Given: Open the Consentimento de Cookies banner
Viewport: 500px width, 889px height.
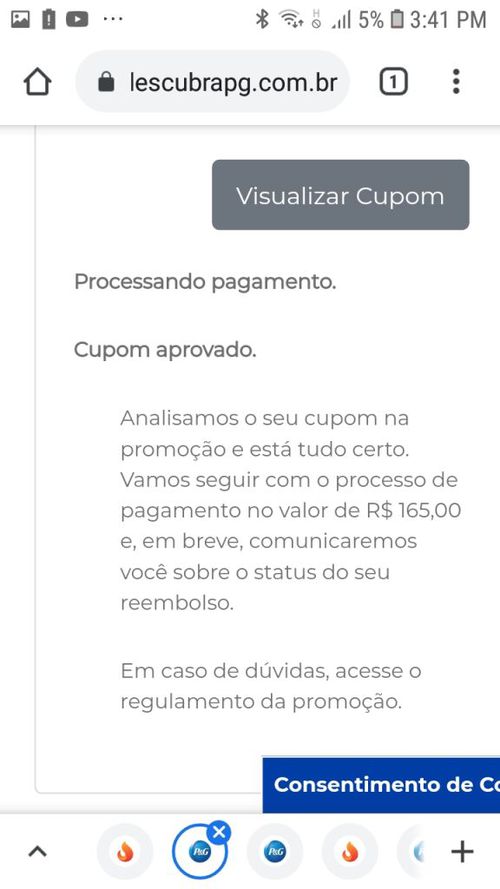Looking at the screenshot, I should point(382,785).
